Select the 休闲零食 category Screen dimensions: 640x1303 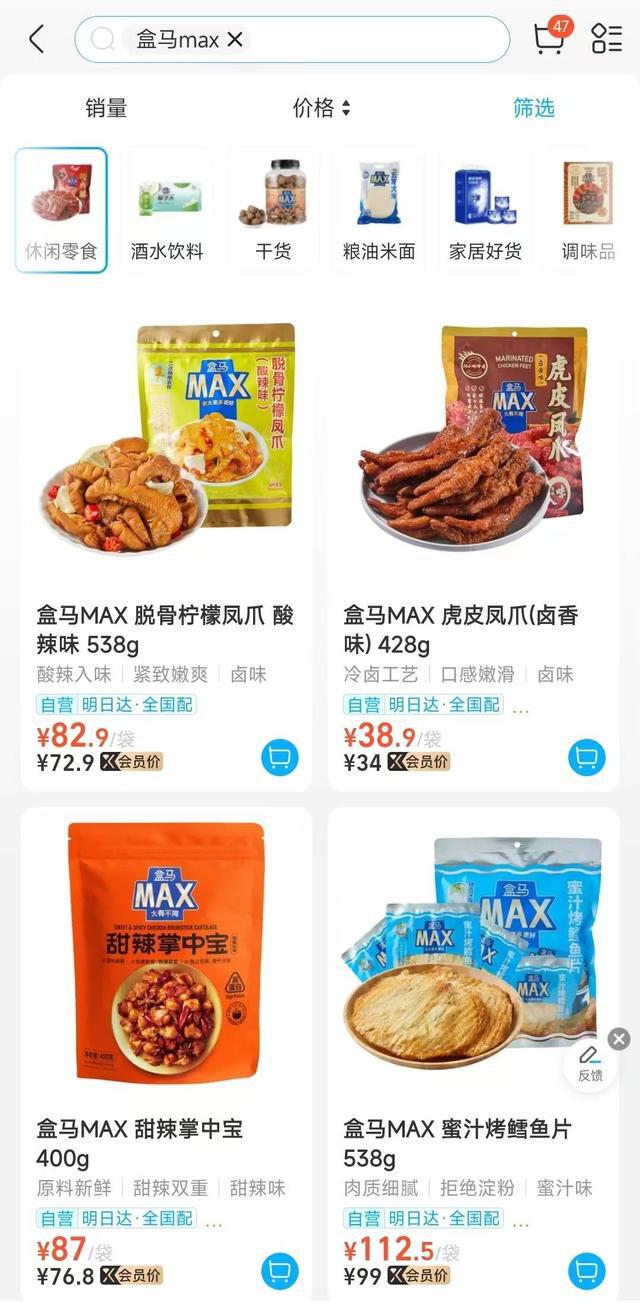point(61,210)
